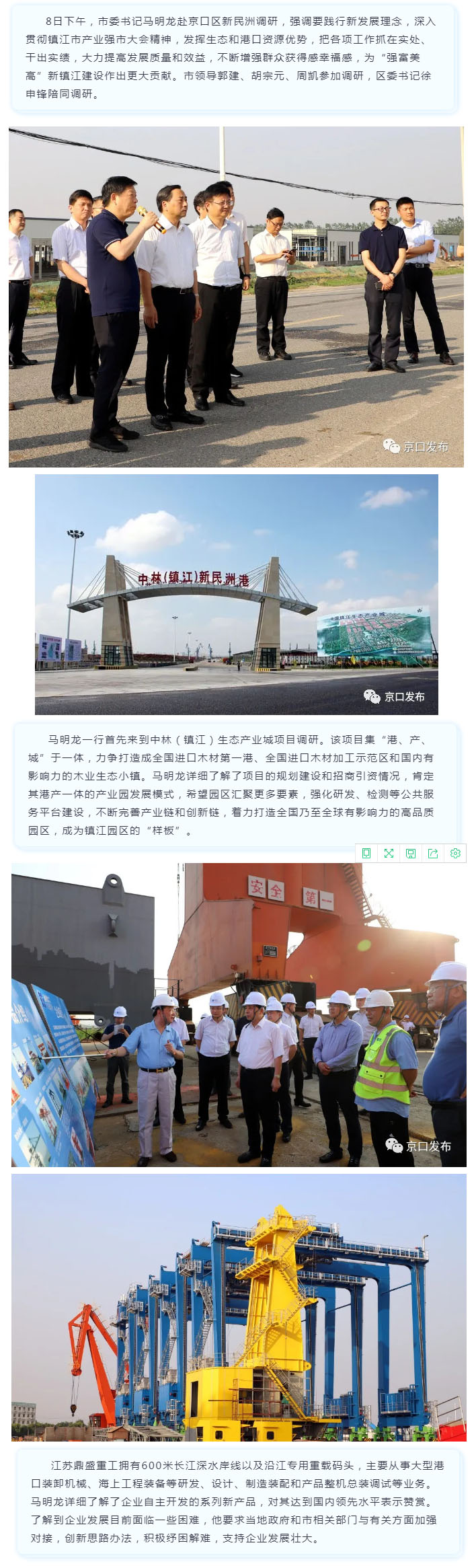
Task: Share the image via the arrow icon
Action: [x=433, y=853]
